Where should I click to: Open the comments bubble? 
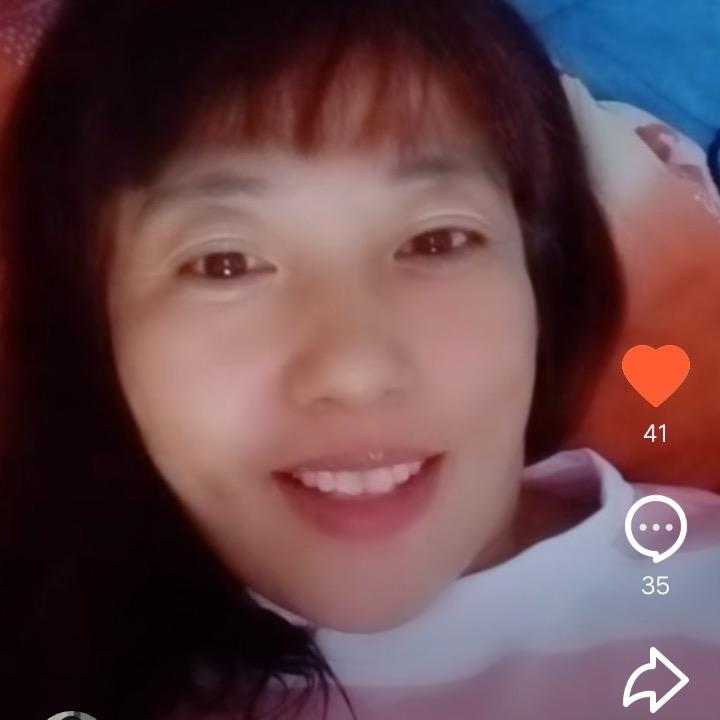pyautogui.click(x=655, y=529)
